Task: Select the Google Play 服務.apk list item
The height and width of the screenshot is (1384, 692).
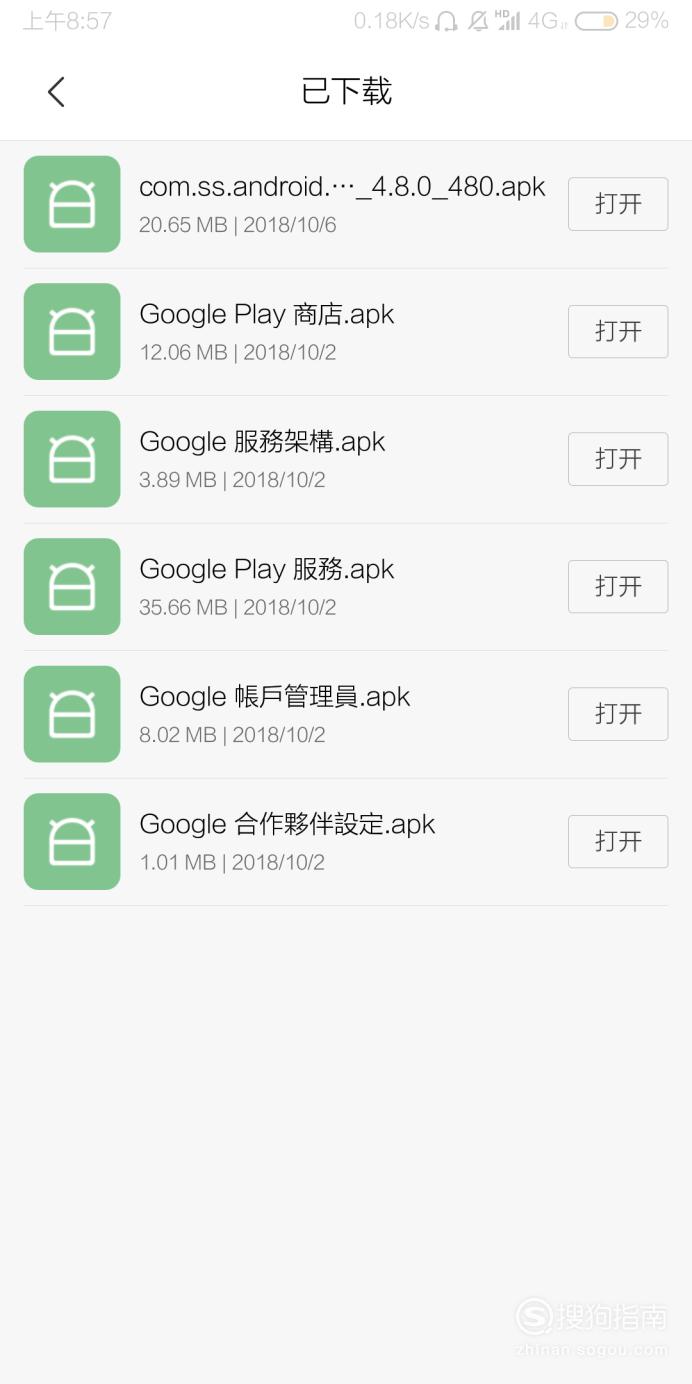Action: click(x=346, y=587)
